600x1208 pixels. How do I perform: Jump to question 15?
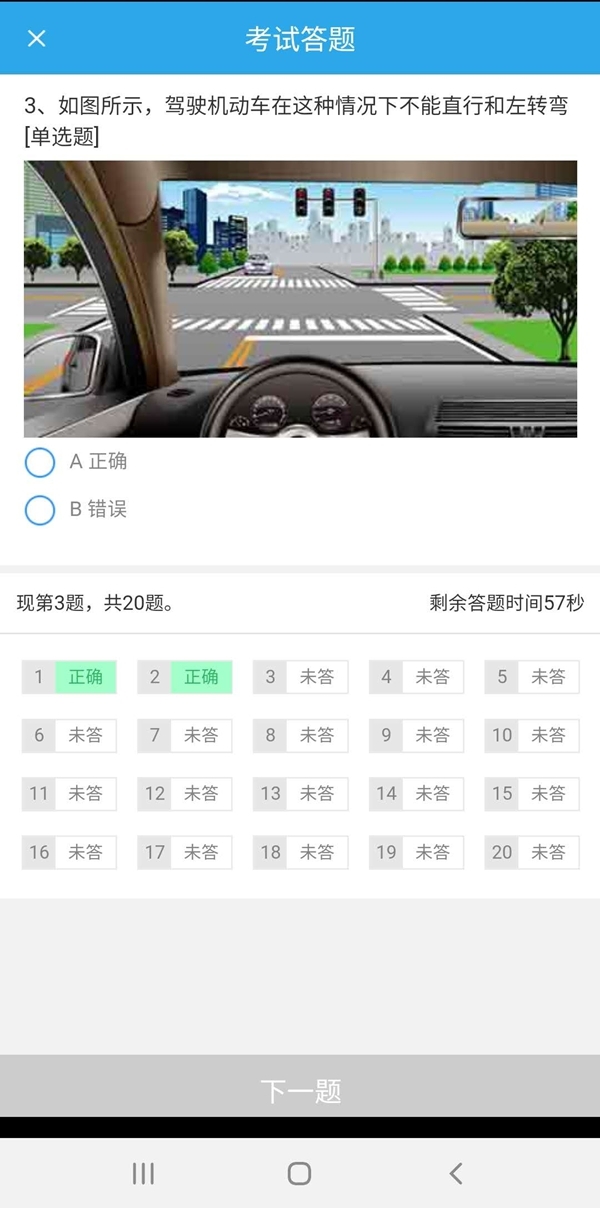coord(532,794)
